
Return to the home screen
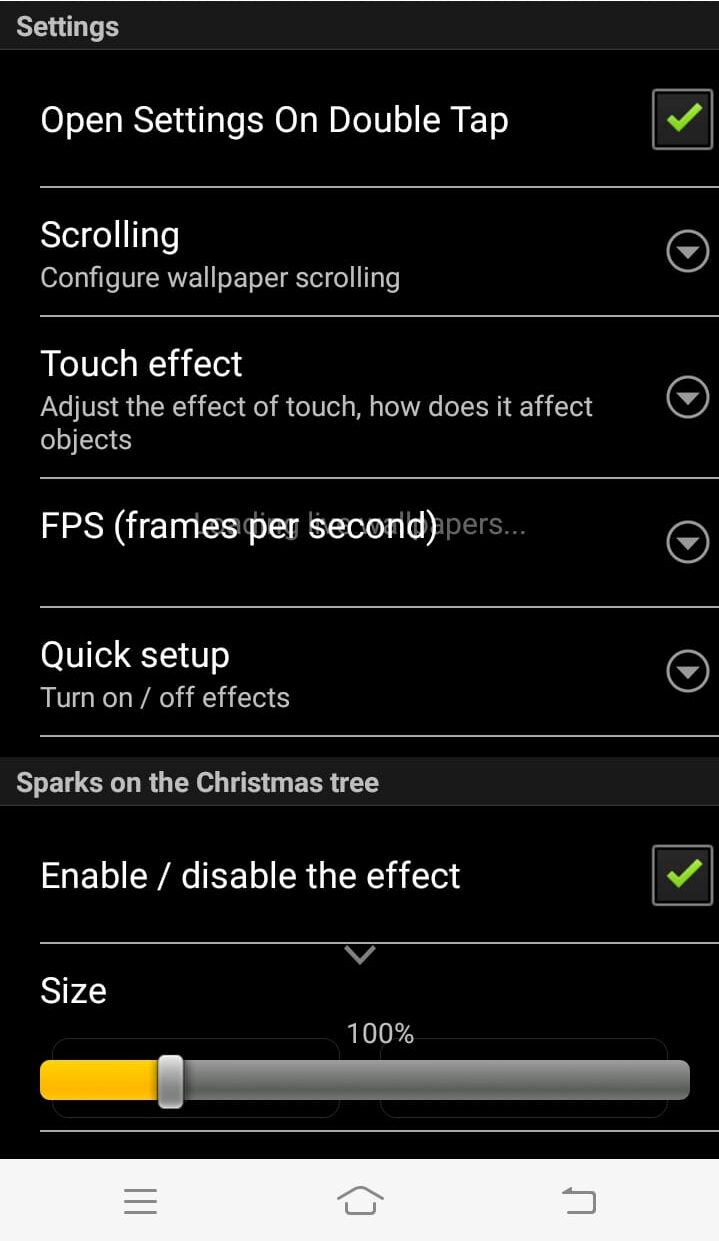click(360, 1200)
